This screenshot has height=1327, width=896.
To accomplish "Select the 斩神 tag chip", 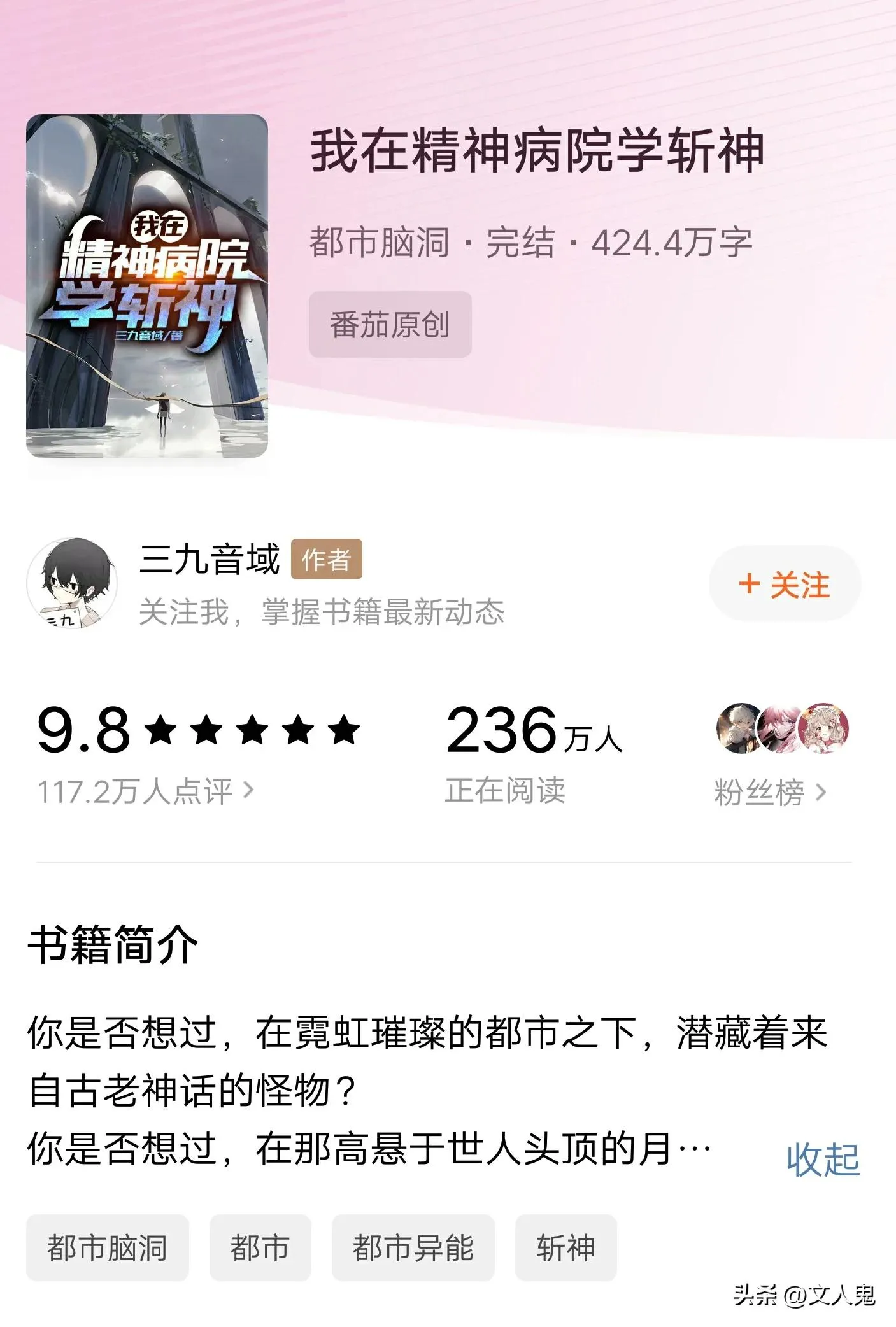I will click(565, 1247).
